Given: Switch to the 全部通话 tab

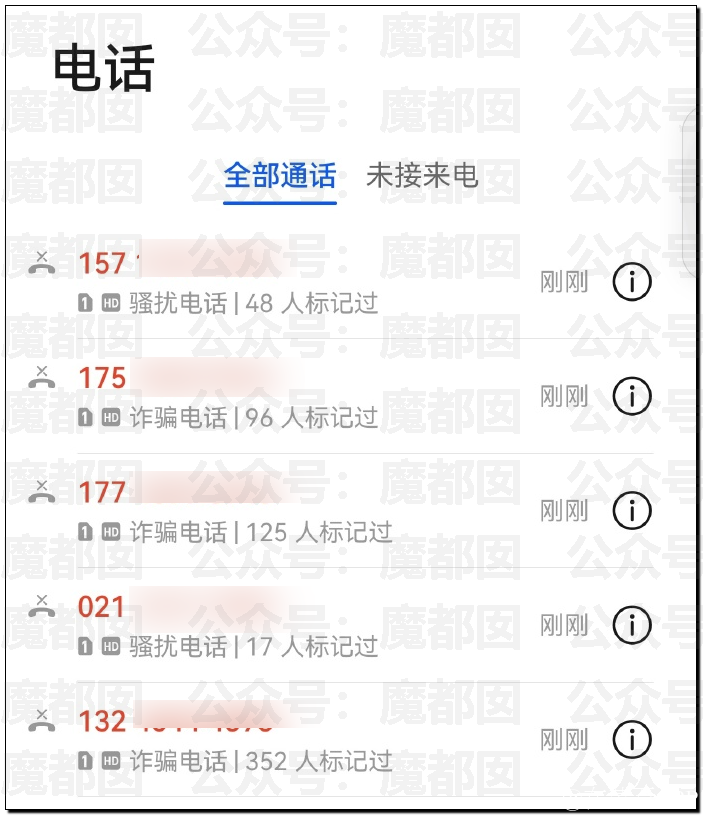Looking at the screenshot, I should click(279, 177).
